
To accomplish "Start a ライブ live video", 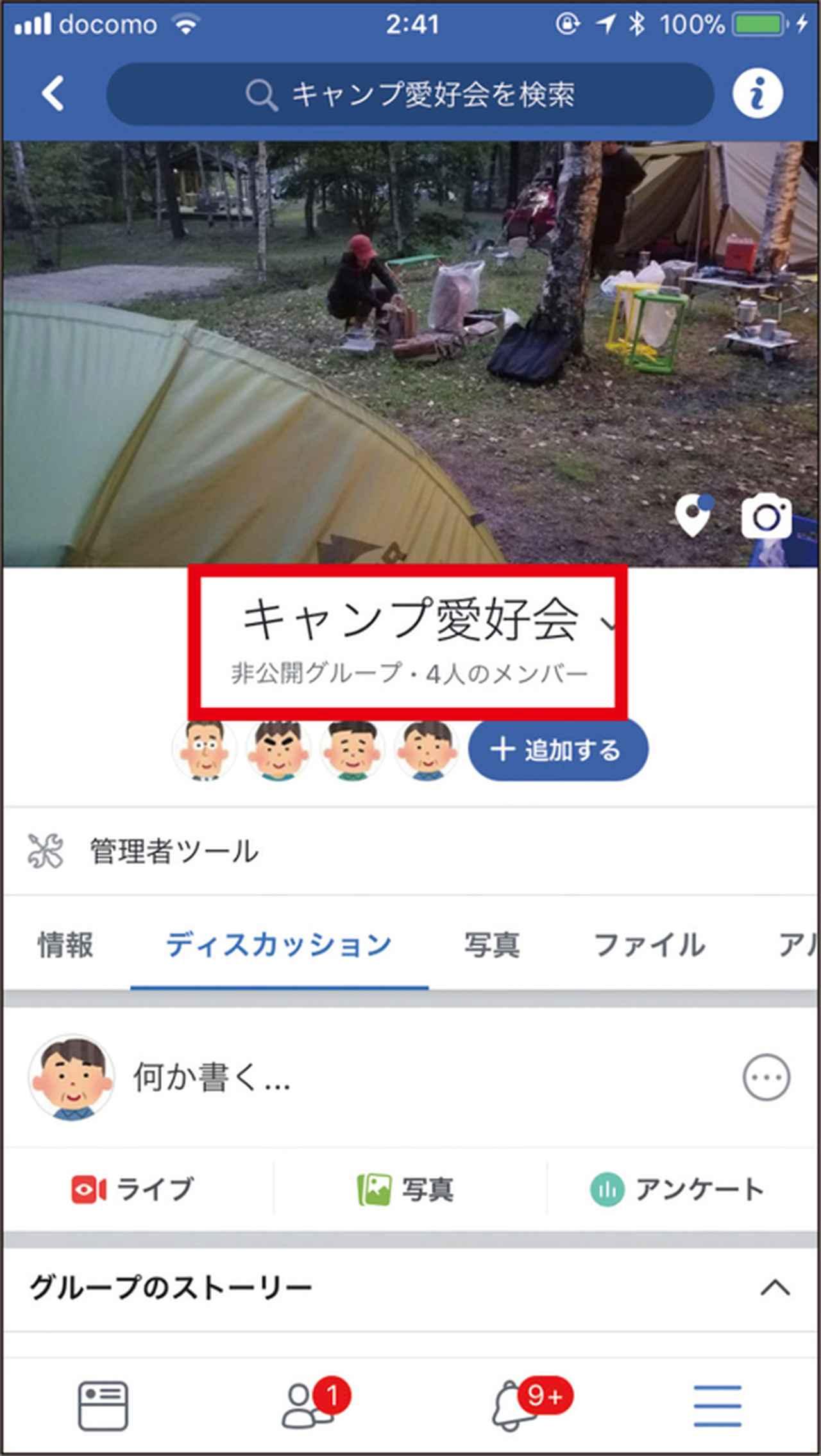I will pos(132,1189).
